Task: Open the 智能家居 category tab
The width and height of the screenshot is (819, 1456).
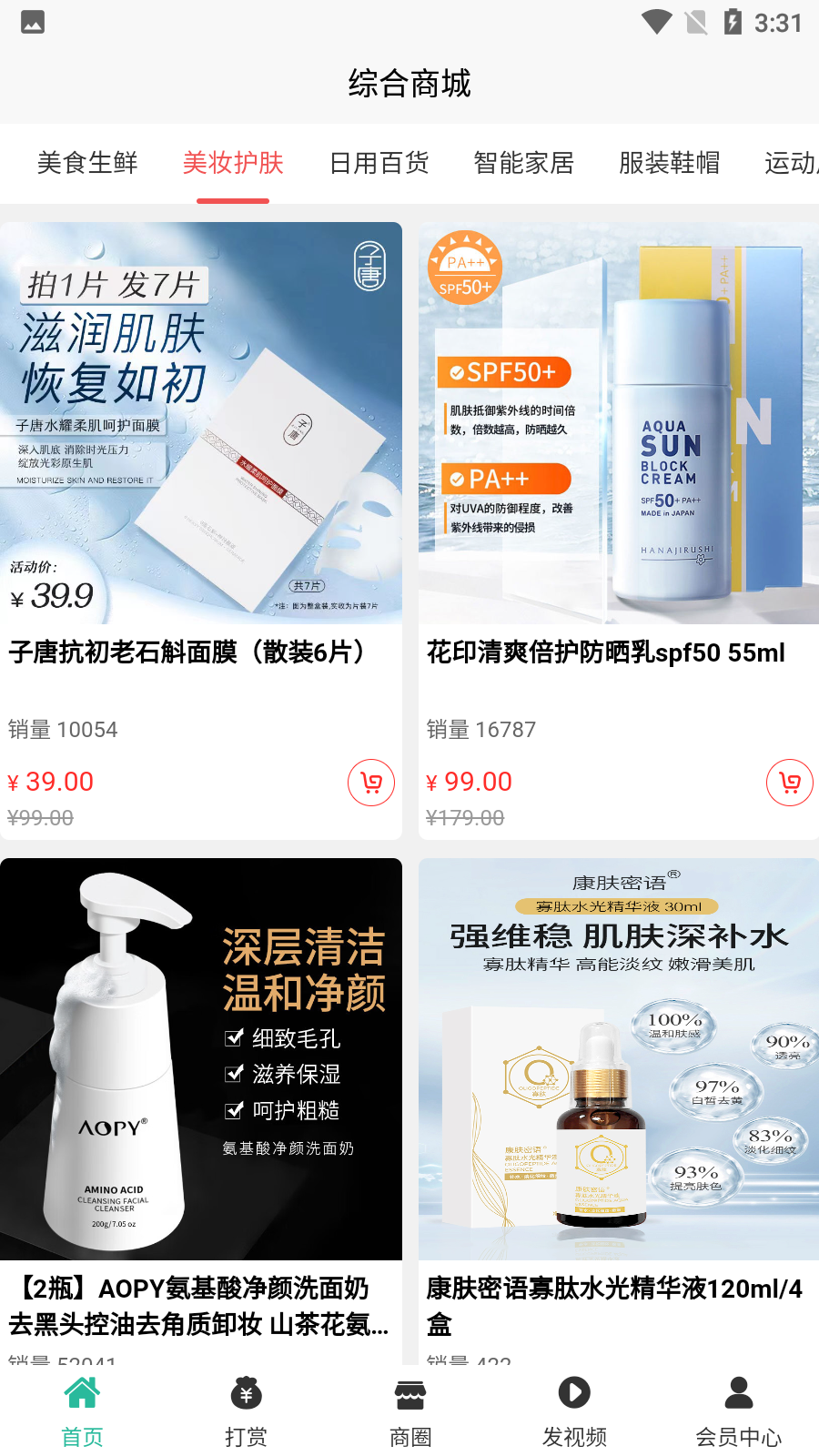Action: (524, 163)
